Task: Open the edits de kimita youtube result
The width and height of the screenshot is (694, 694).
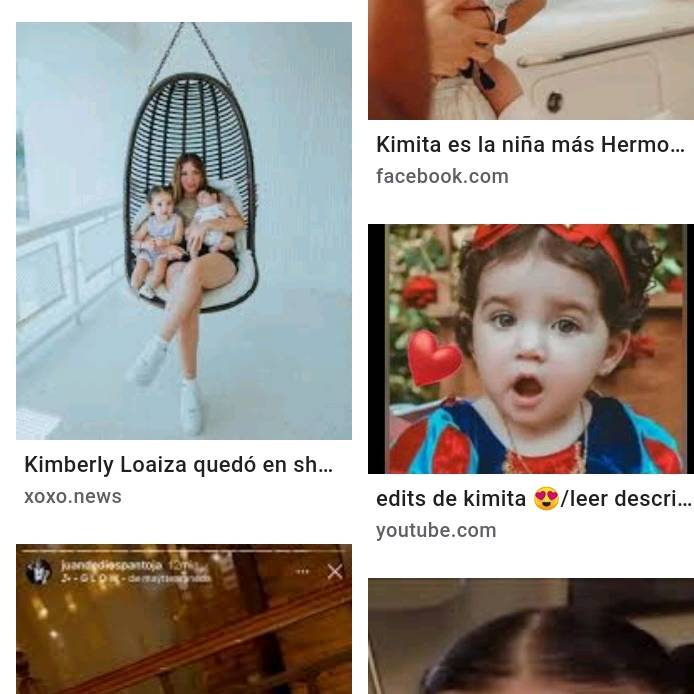Action: click(530, 349)
